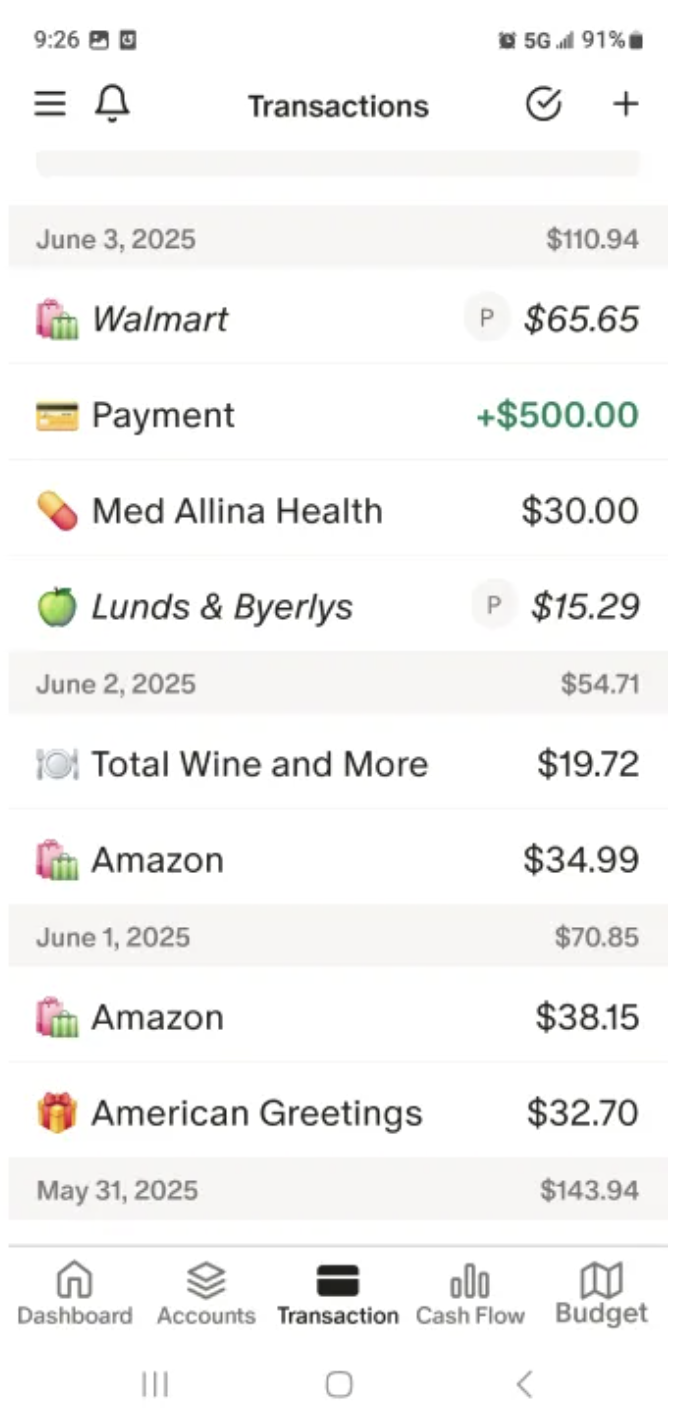Go to the Accounts tab
The height and width of the screenshot is (1420, 678).
point(206,1294)
